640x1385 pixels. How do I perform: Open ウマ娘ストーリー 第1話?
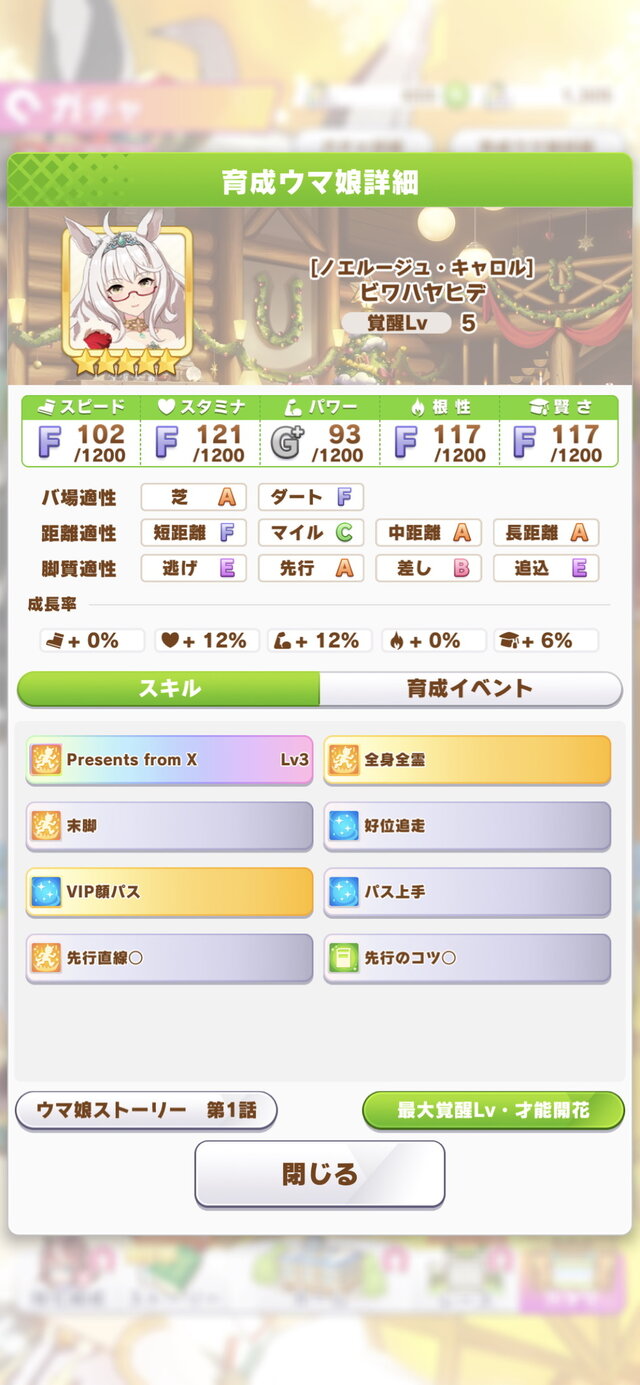[x=146, y=1110]
